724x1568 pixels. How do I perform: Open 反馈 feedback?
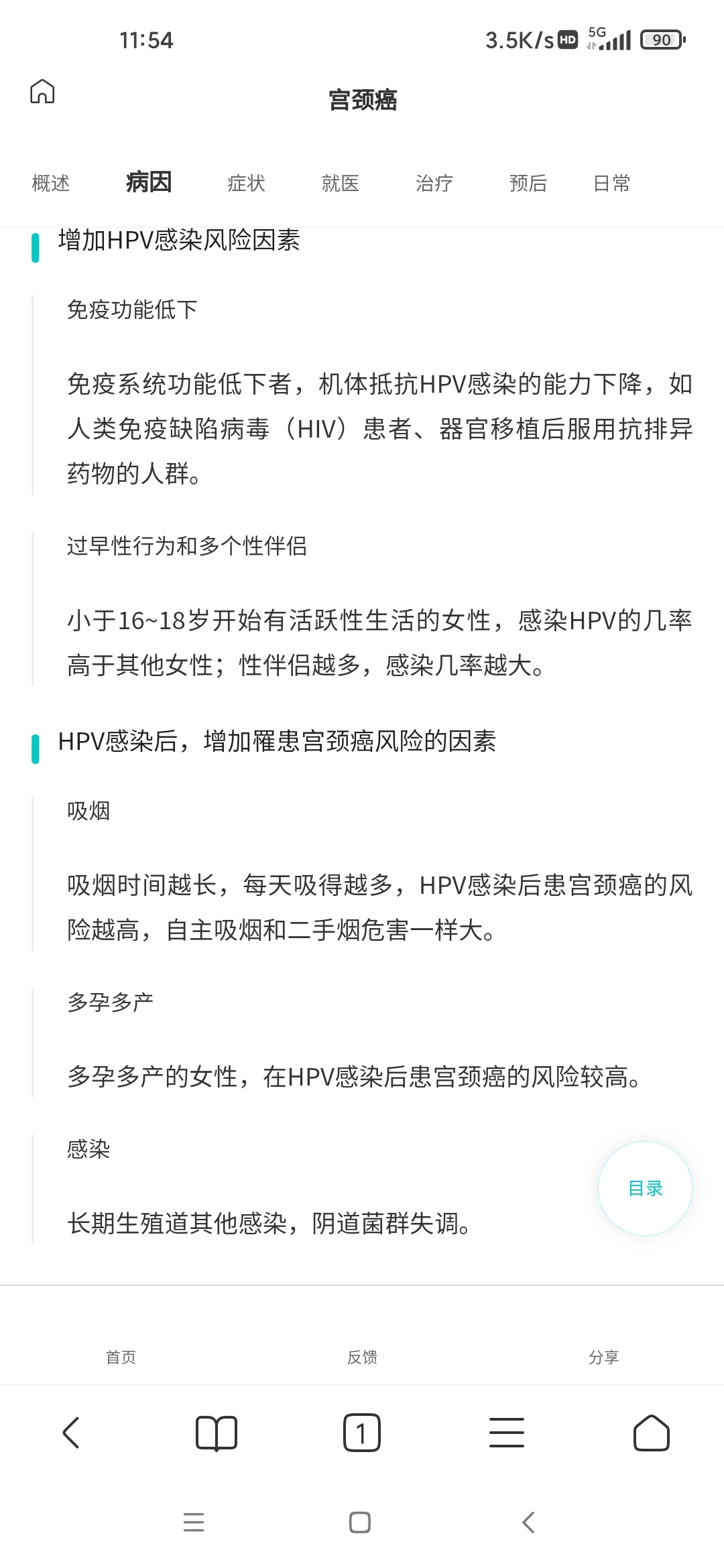(x=362, y=1357)
